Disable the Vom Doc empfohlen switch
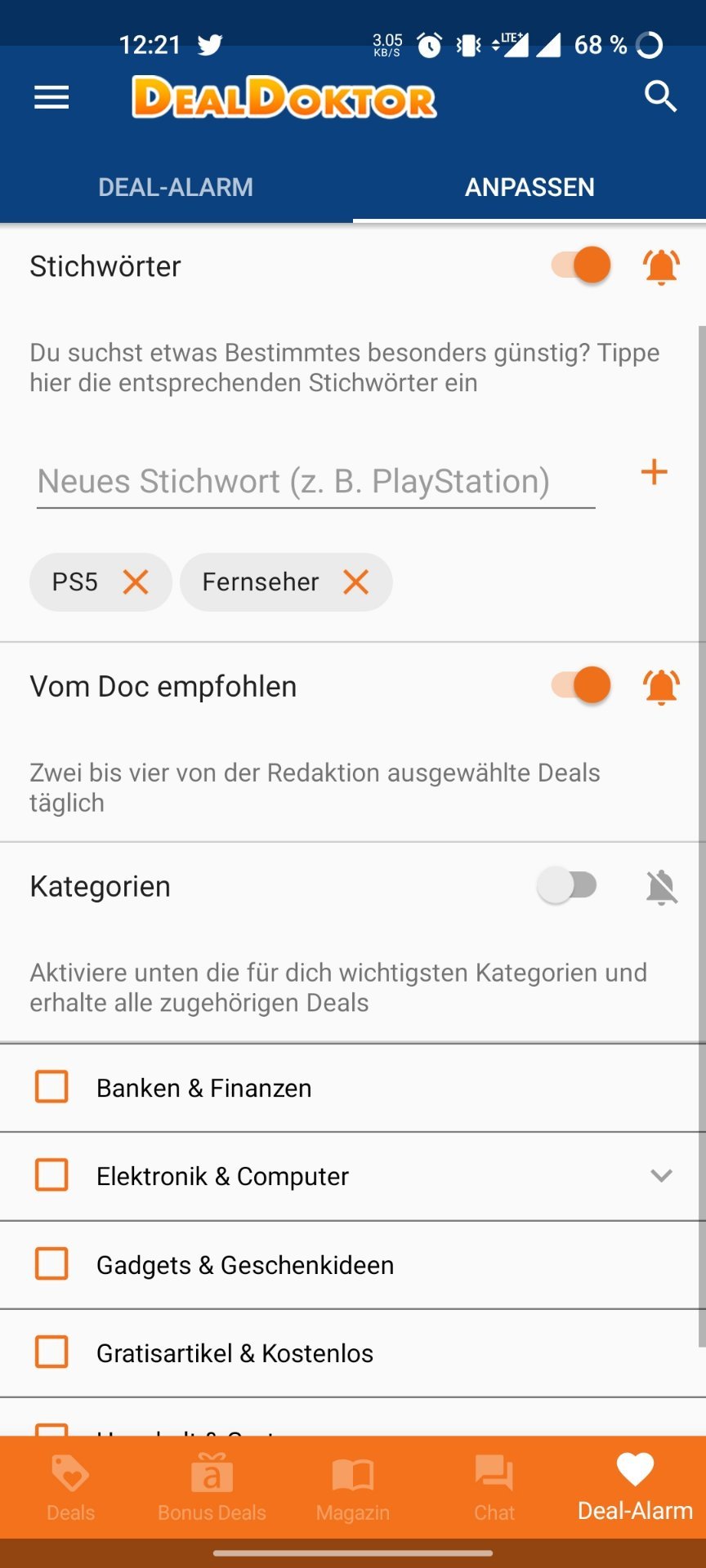706x1568 pixels. pyautogui.click(x=581, y=685)
